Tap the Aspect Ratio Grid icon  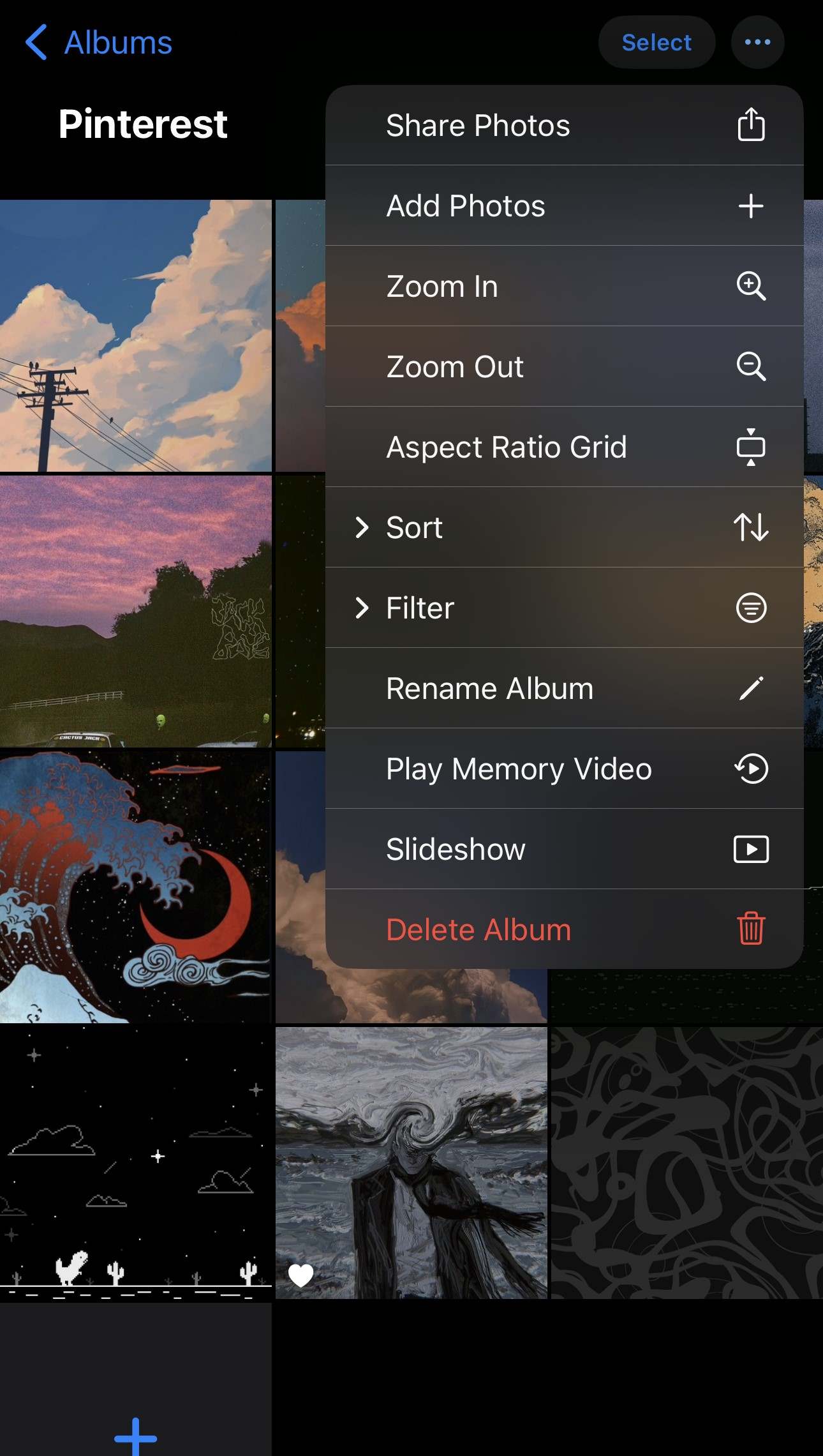(x=751, y=447)
